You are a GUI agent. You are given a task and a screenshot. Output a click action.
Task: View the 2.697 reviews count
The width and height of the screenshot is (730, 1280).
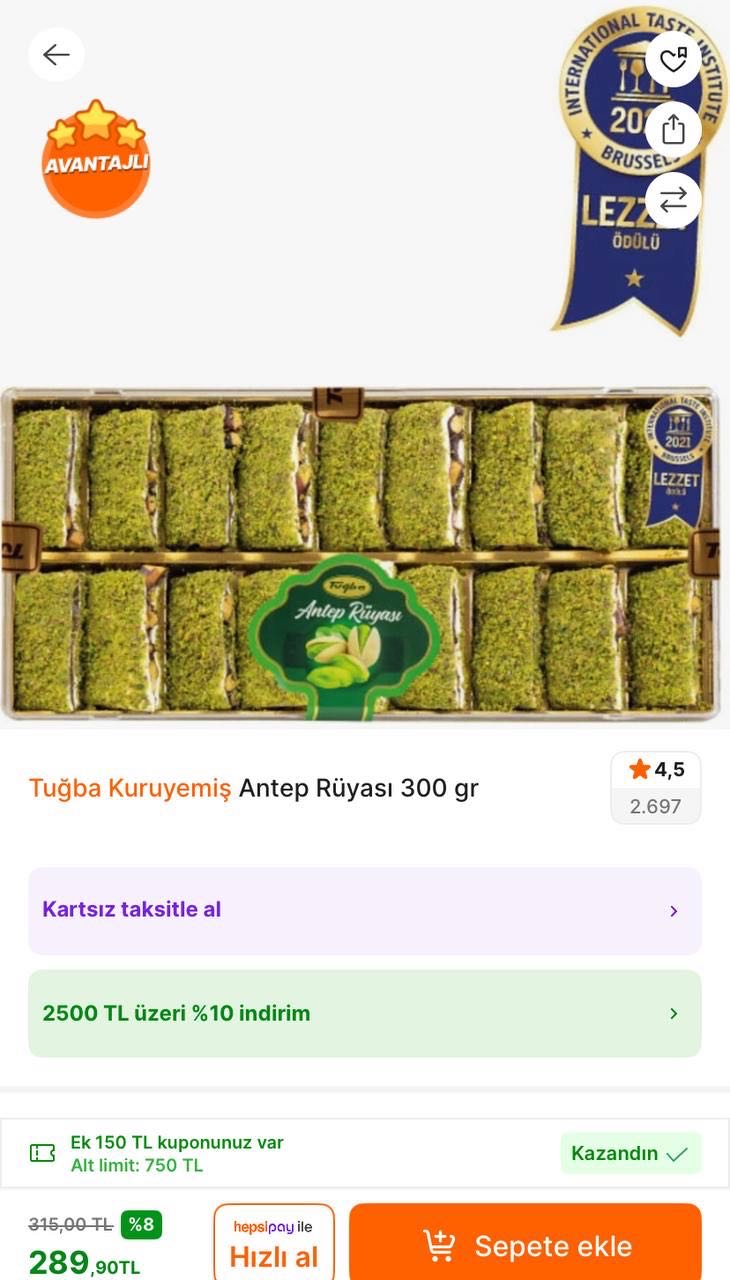(x=655, y=805)
